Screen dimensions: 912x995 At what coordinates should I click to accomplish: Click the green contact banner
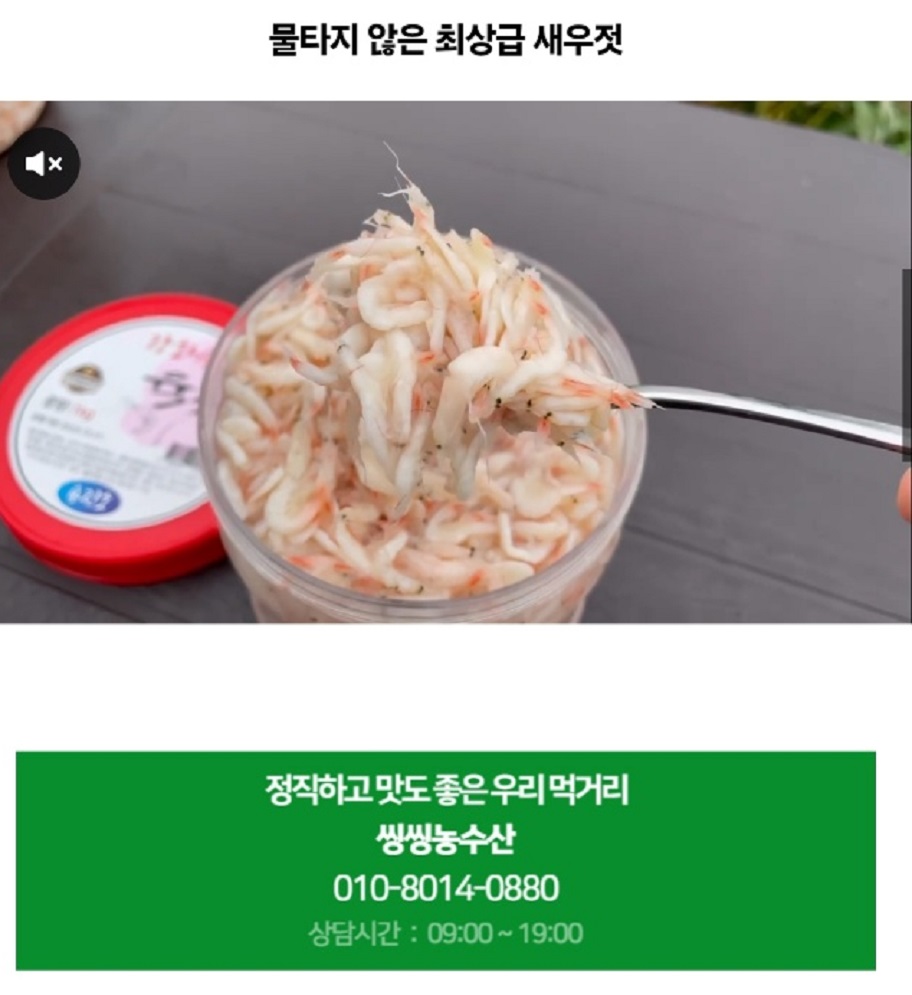[456, 862]
